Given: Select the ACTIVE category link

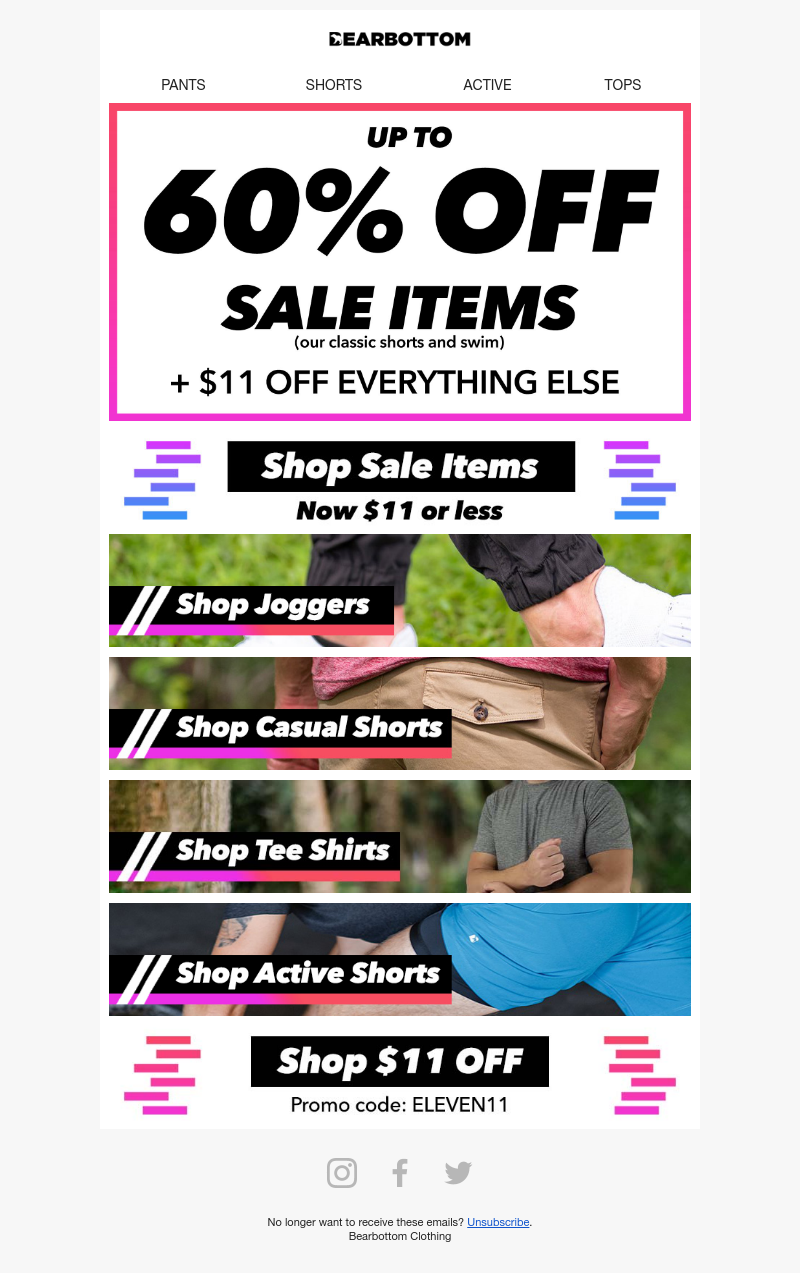Looking at the screenshot, I should click(487, 85).
